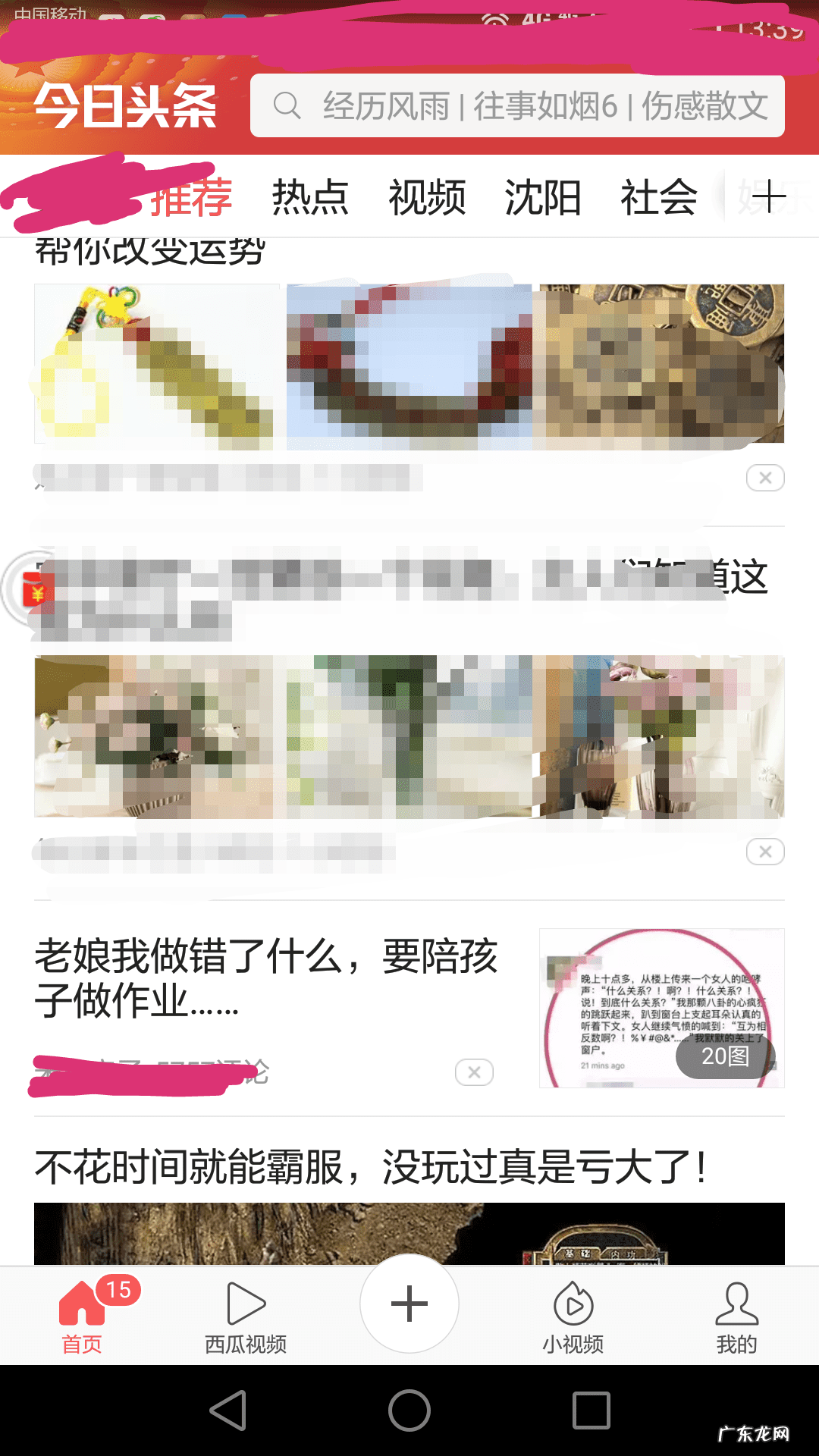Open the search box at top

(x=516, y=106)
